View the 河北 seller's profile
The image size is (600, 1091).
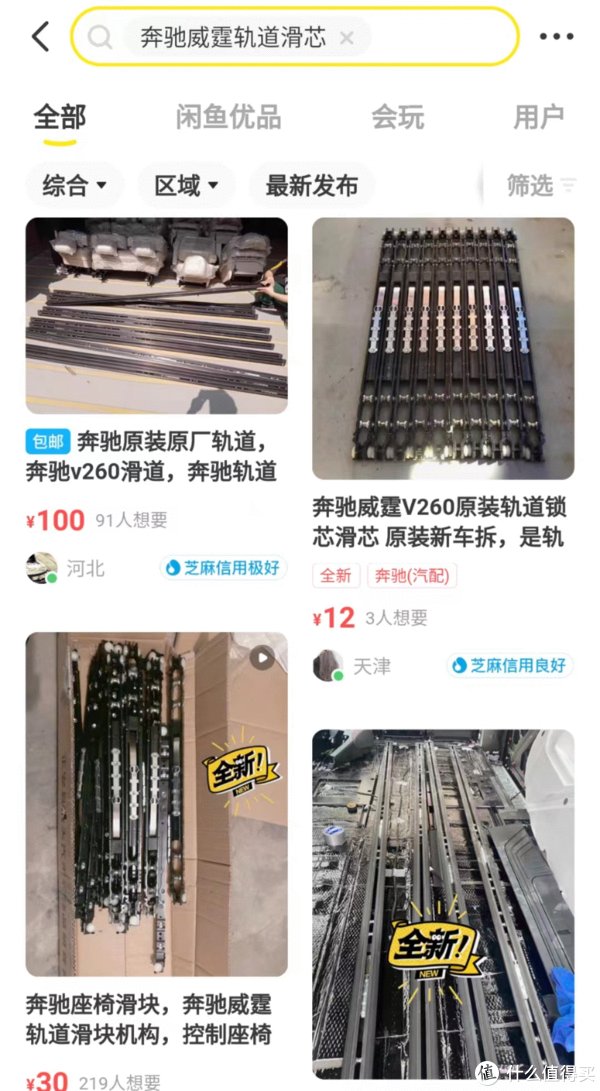[x=42, y=568]
